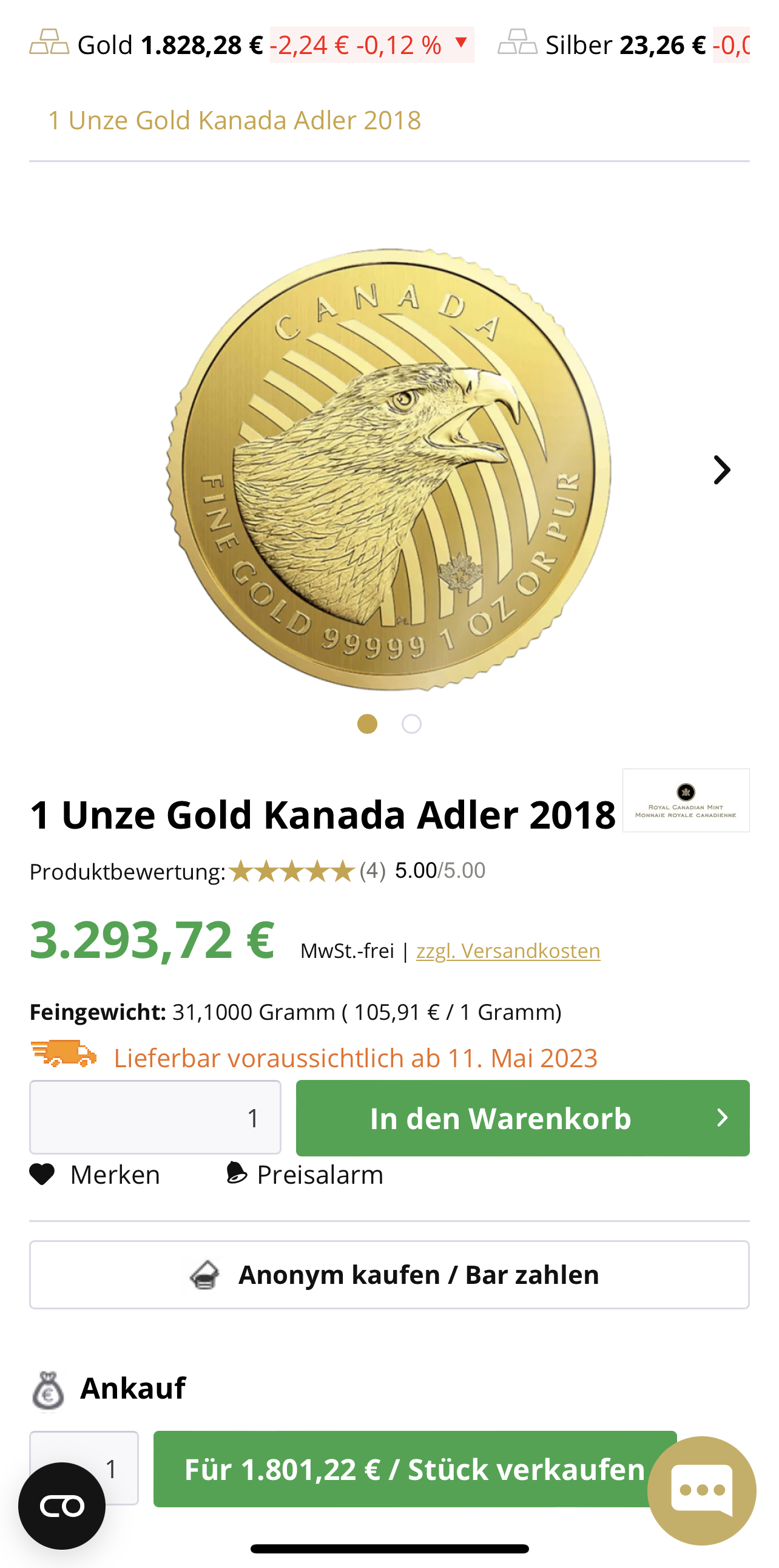779x1568 pixels.
Task: Set a Preisalarm for this coin
Action: (305, 1175)
